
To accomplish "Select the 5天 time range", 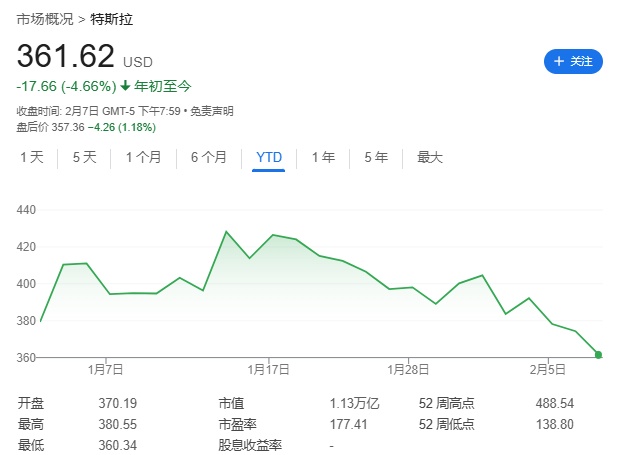I will 84,157.
